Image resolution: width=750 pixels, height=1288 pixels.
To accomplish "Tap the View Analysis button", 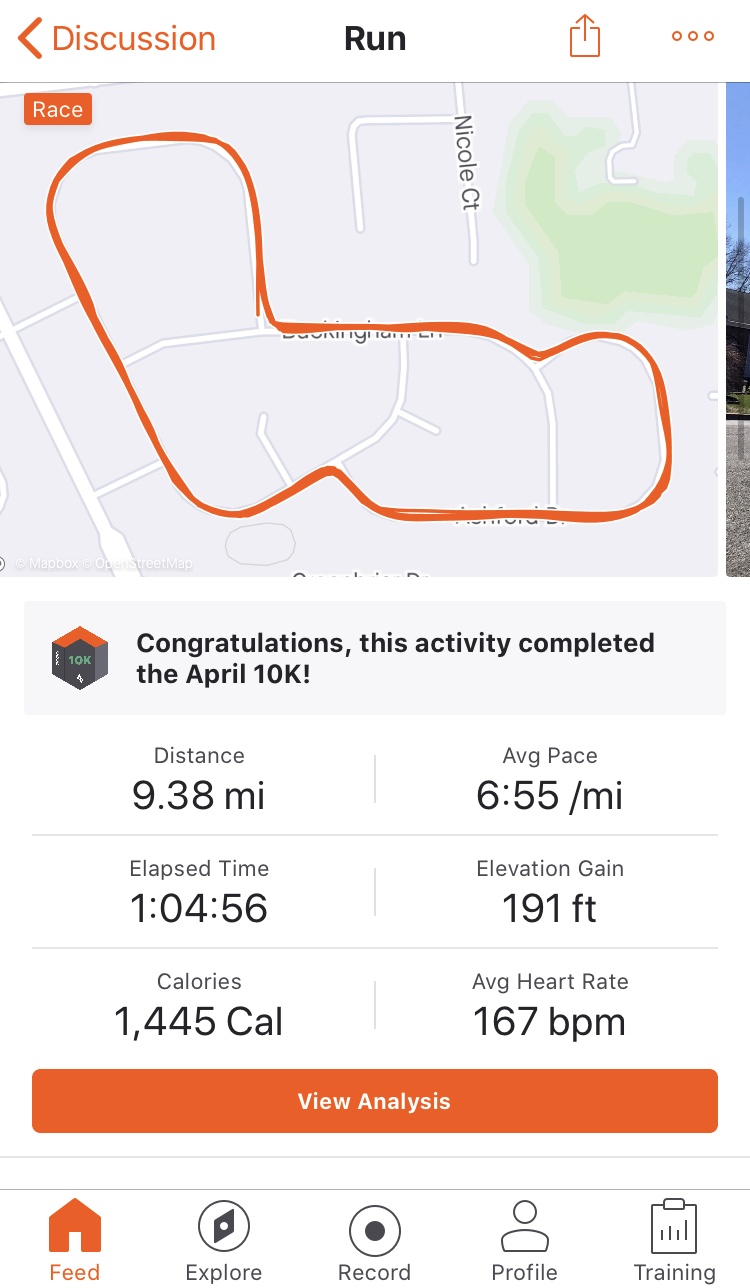I will click(x=375, y=1101).
